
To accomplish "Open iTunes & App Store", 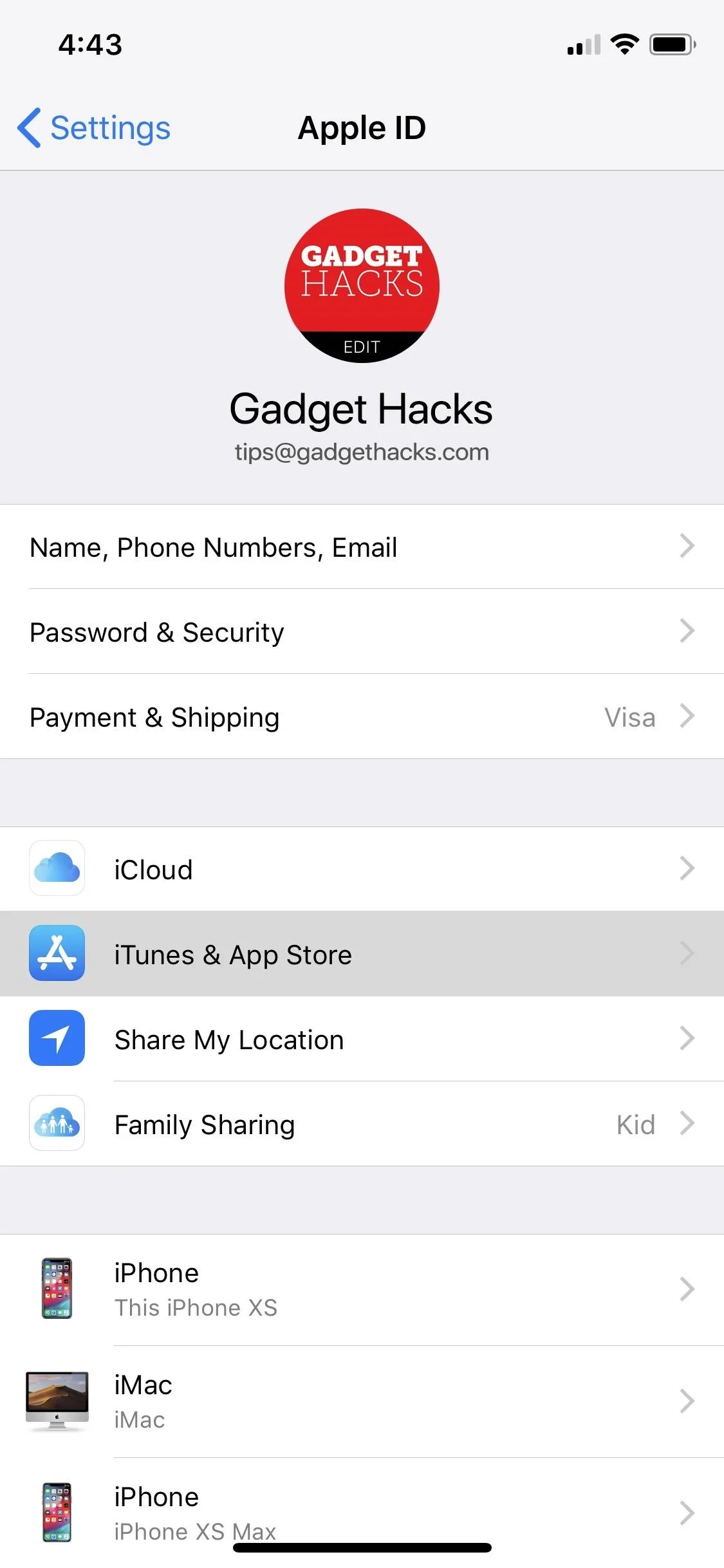I will (x=362, y=954).
